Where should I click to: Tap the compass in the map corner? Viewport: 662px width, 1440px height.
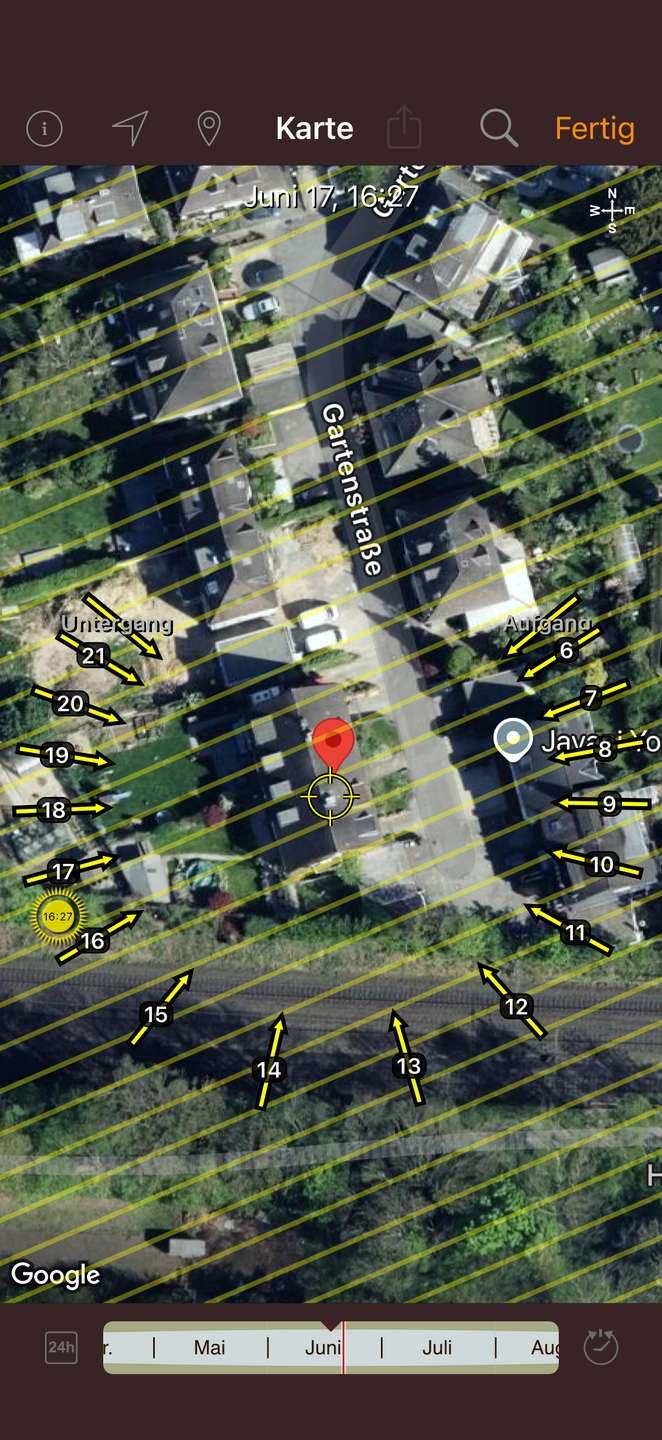tap(611, 210)
